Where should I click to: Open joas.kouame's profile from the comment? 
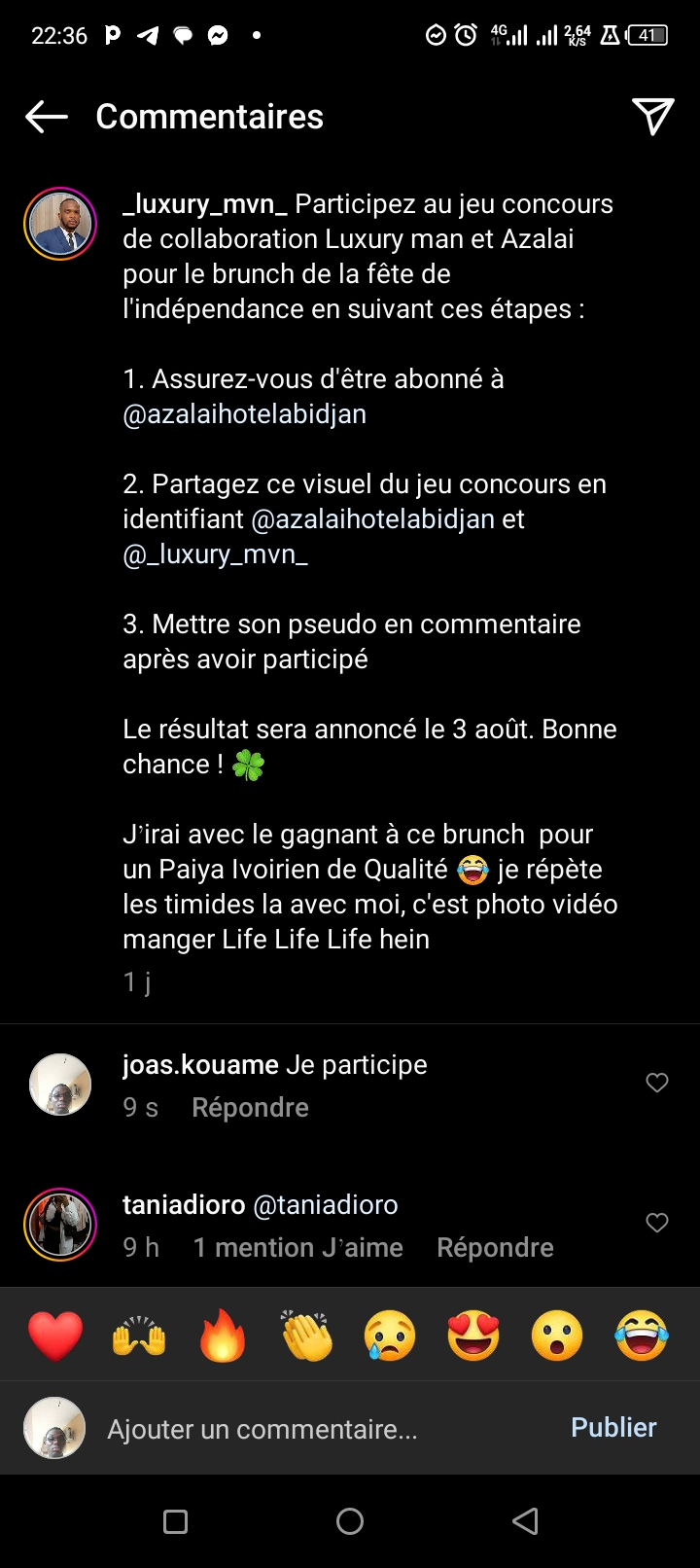[x=200, y=1065]
